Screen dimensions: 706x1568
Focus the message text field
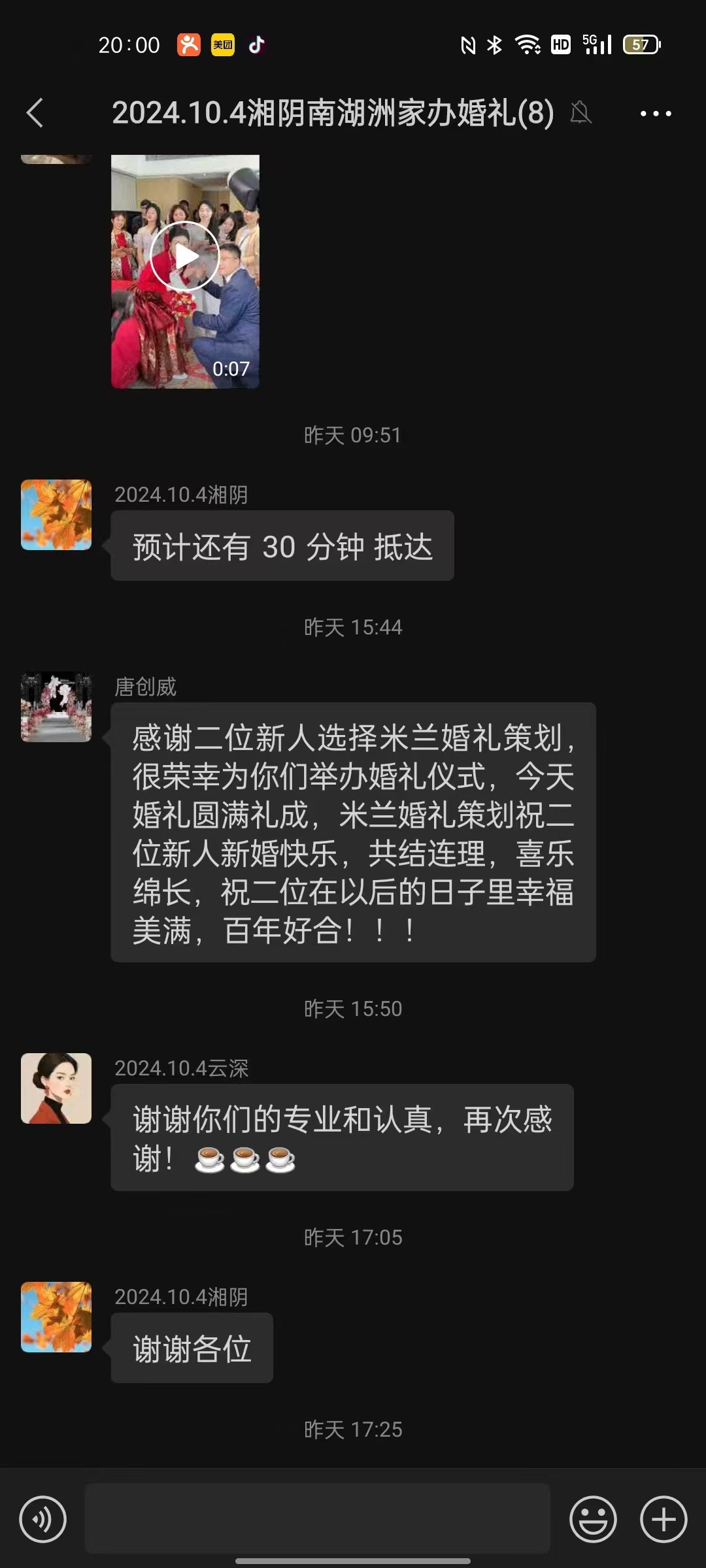point(318,1518)
